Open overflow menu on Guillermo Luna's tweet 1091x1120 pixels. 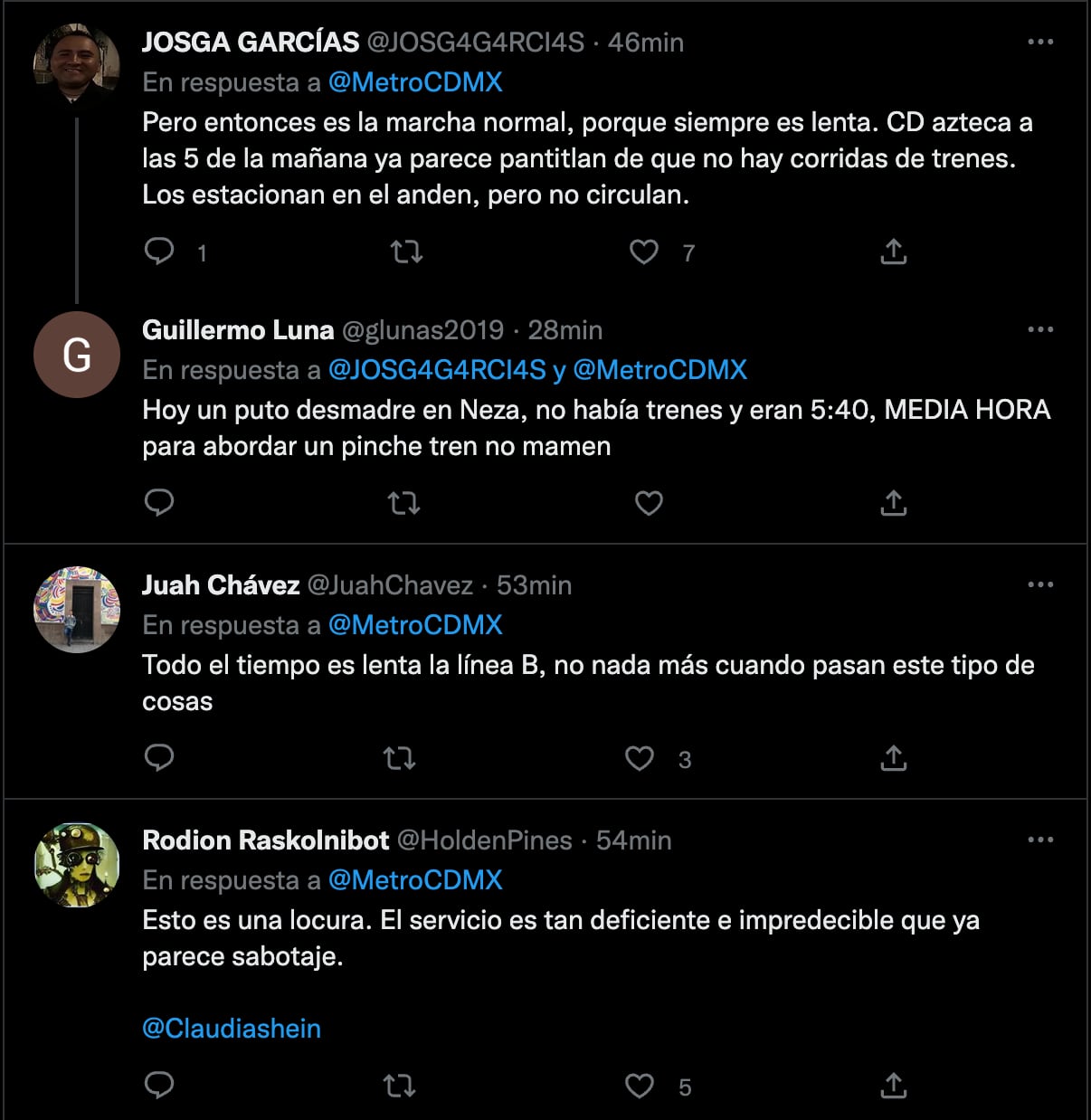click(1040, 329)
